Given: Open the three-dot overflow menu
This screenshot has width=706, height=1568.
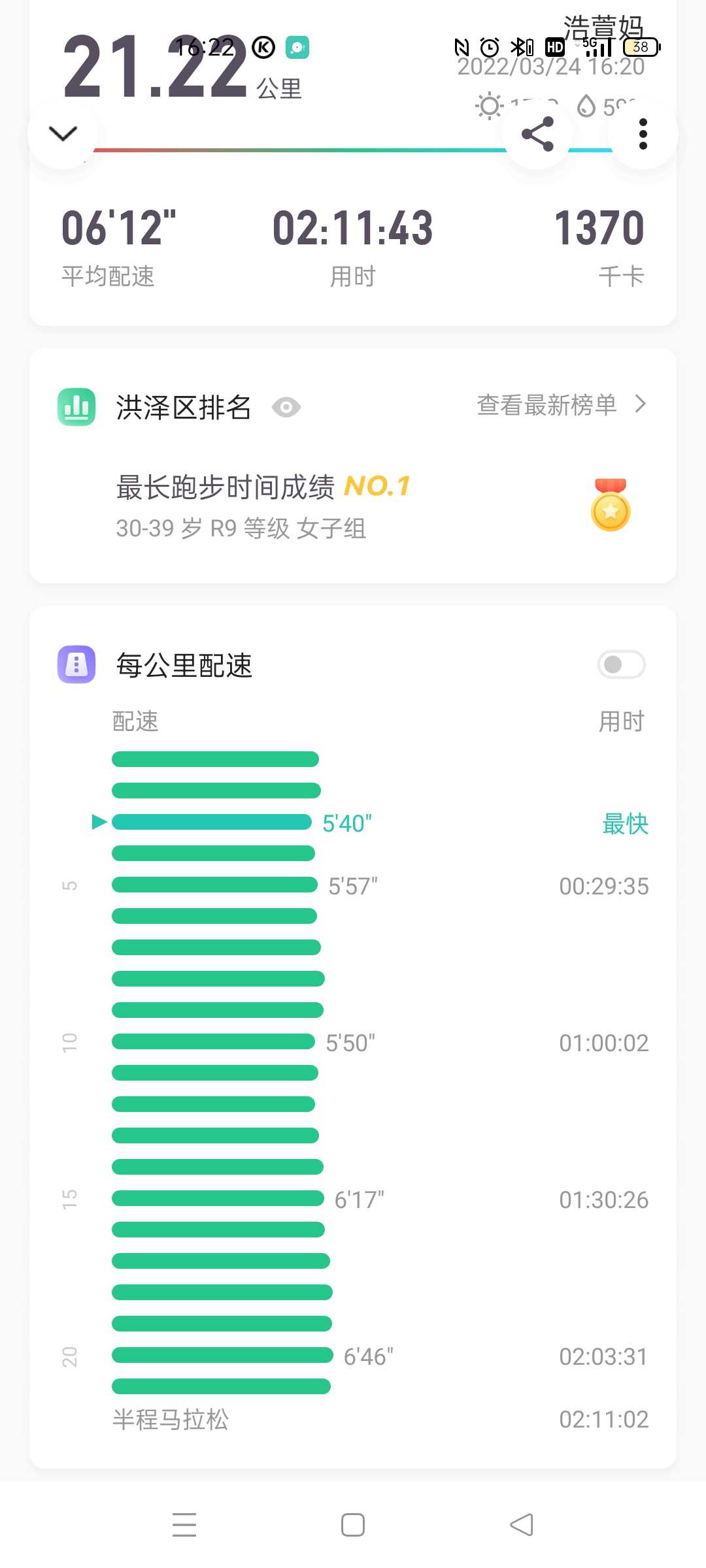Looking at the screenshot, I should point(643,134).
